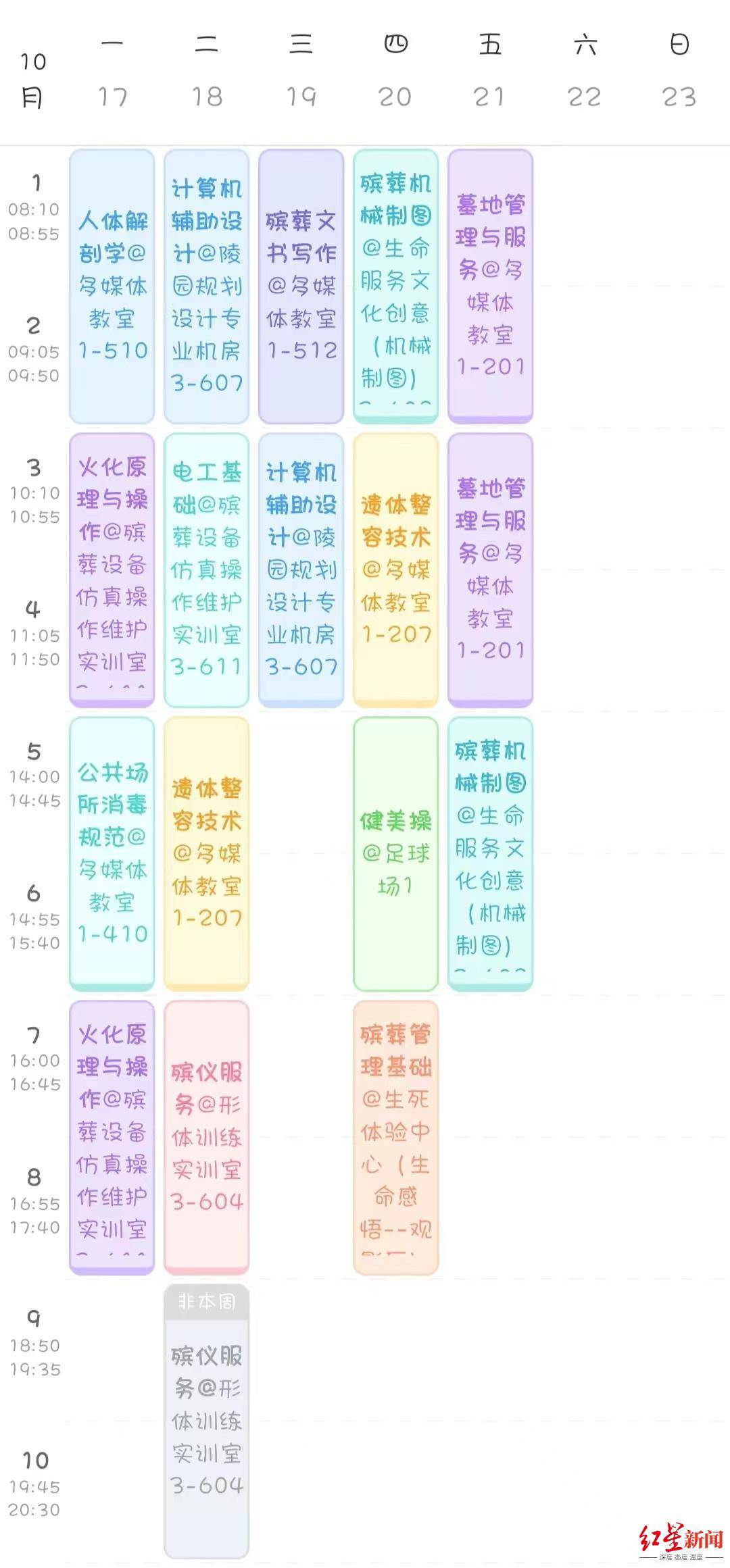730x1568 pixels.
Task: Open the pink 殡仪服务 card at 16:00
Action: click(x=206, y=1137)
